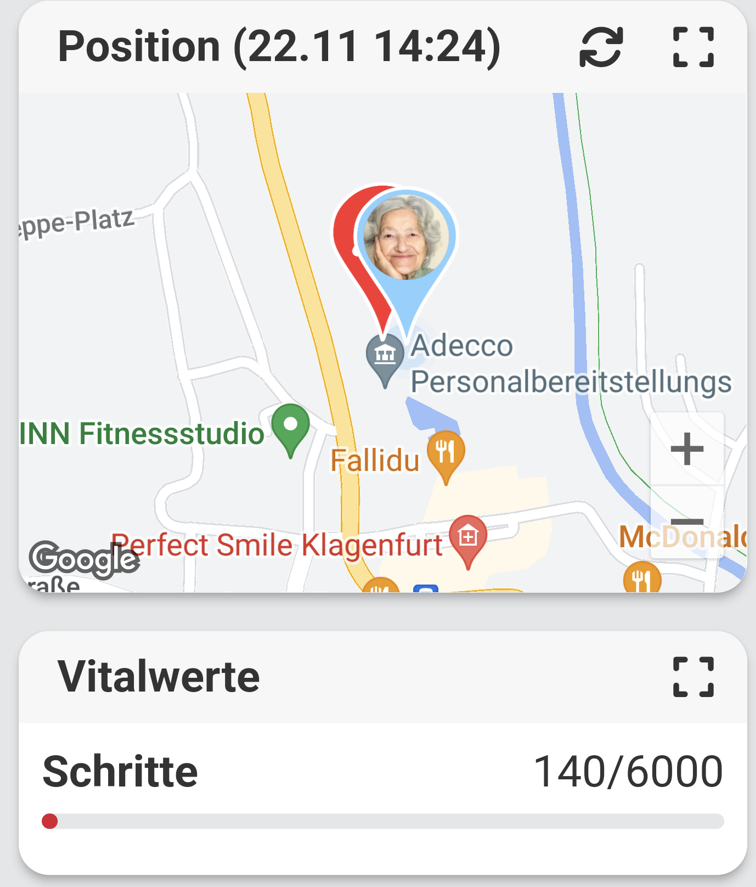Select the INN Fitnessstudio map marker
This screenshot has height=887, width=756.
291,428
